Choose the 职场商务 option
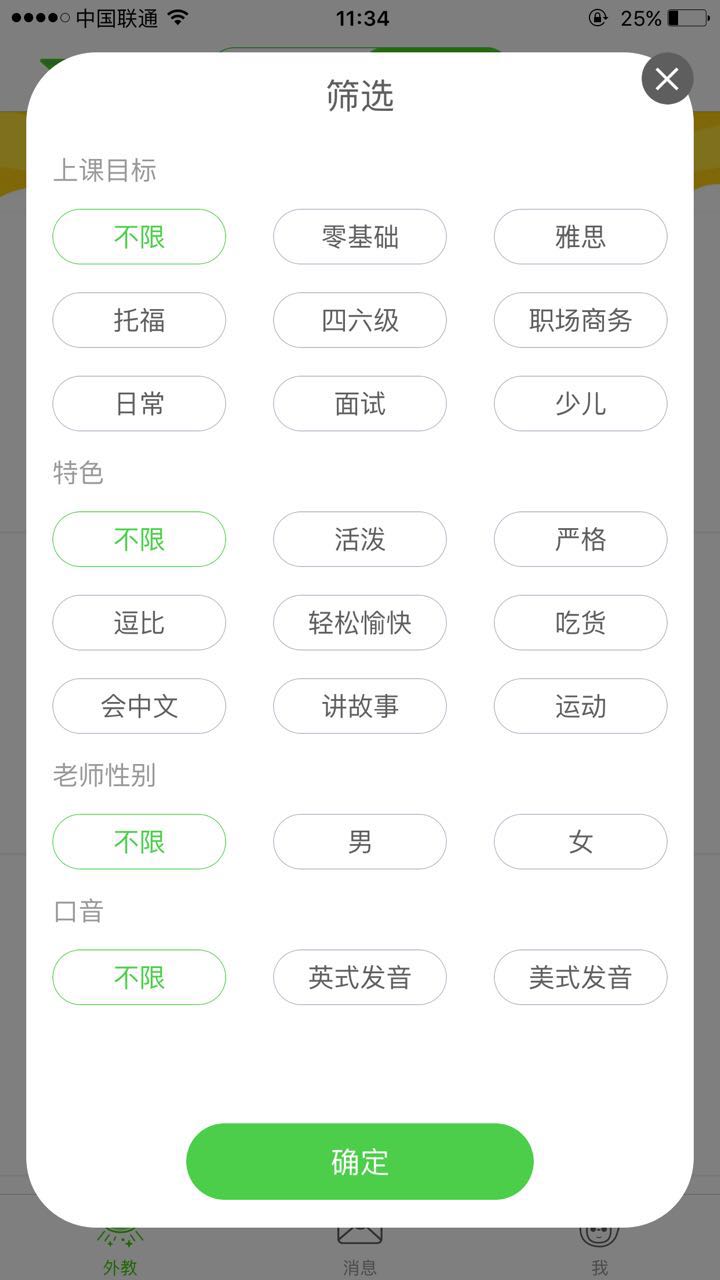The width and height of the screenshot is (720, 1280). click(x=580, y=320)
